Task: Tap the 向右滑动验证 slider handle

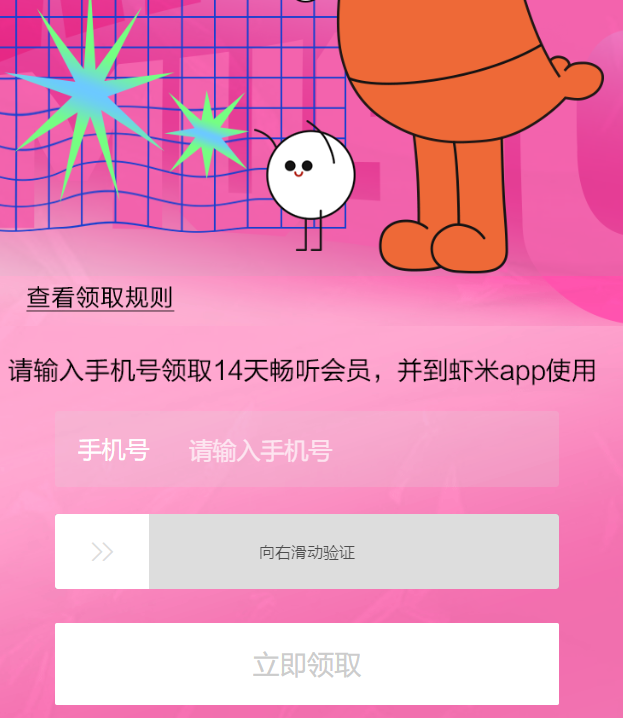Action: point(102,552)
